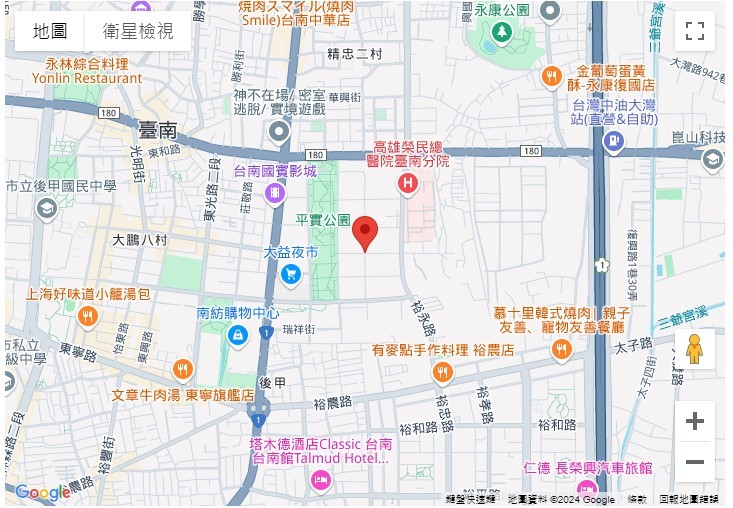Open the 上海好味道小籠湯包 restaurant marker

[88, 316]
